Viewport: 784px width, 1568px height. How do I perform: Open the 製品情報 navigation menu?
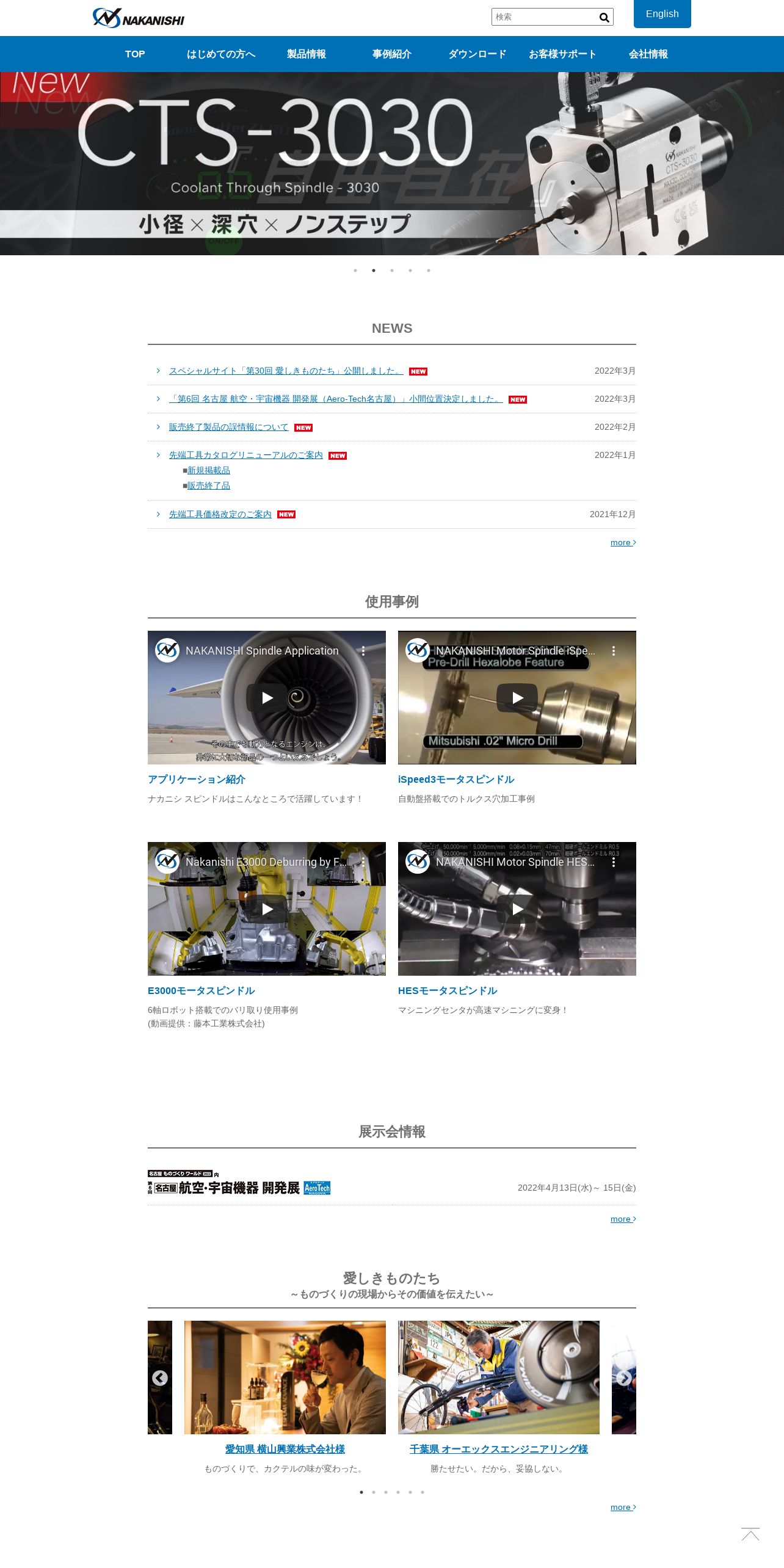307,54
